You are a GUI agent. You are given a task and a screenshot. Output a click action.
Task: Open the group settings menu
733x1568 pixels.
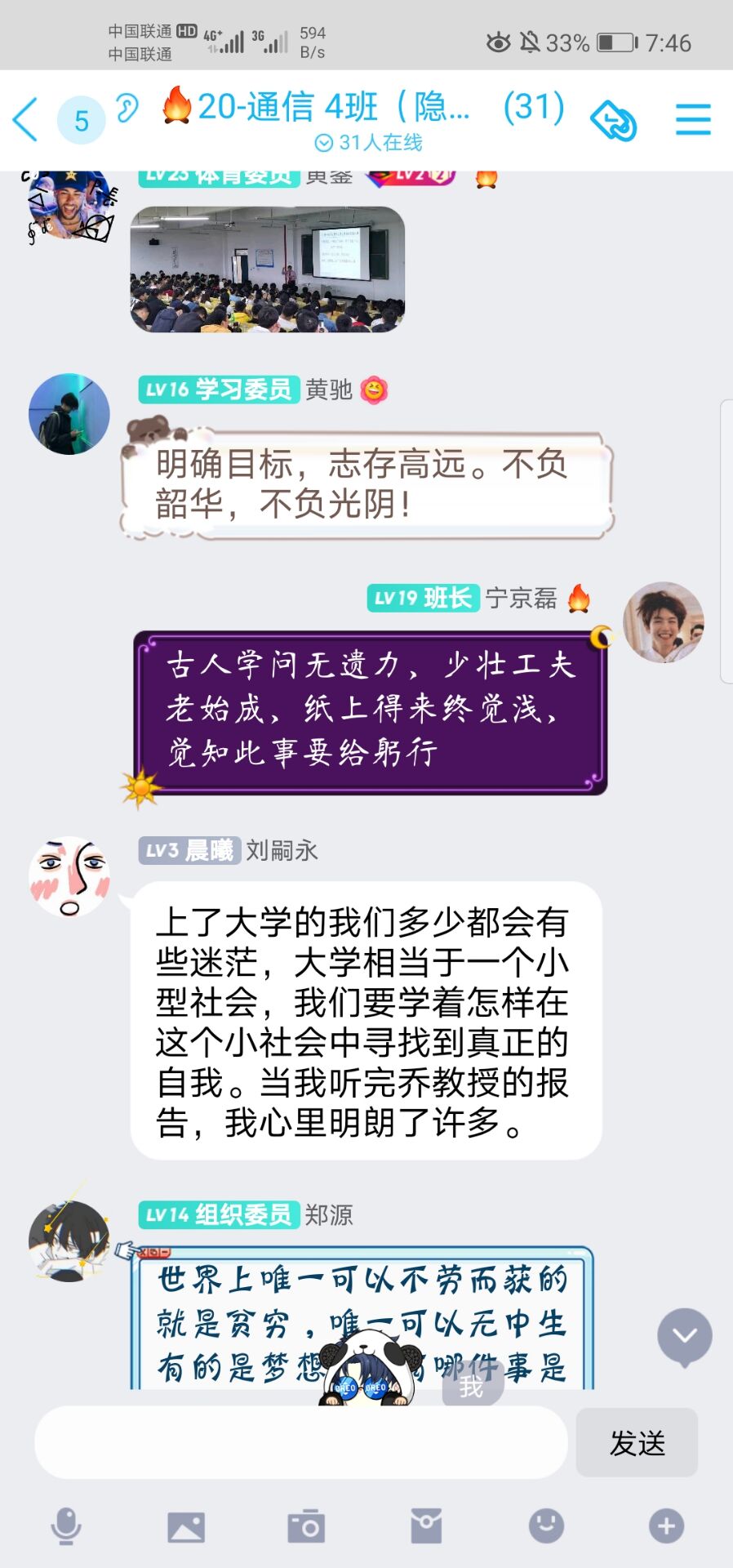[693, 120]
